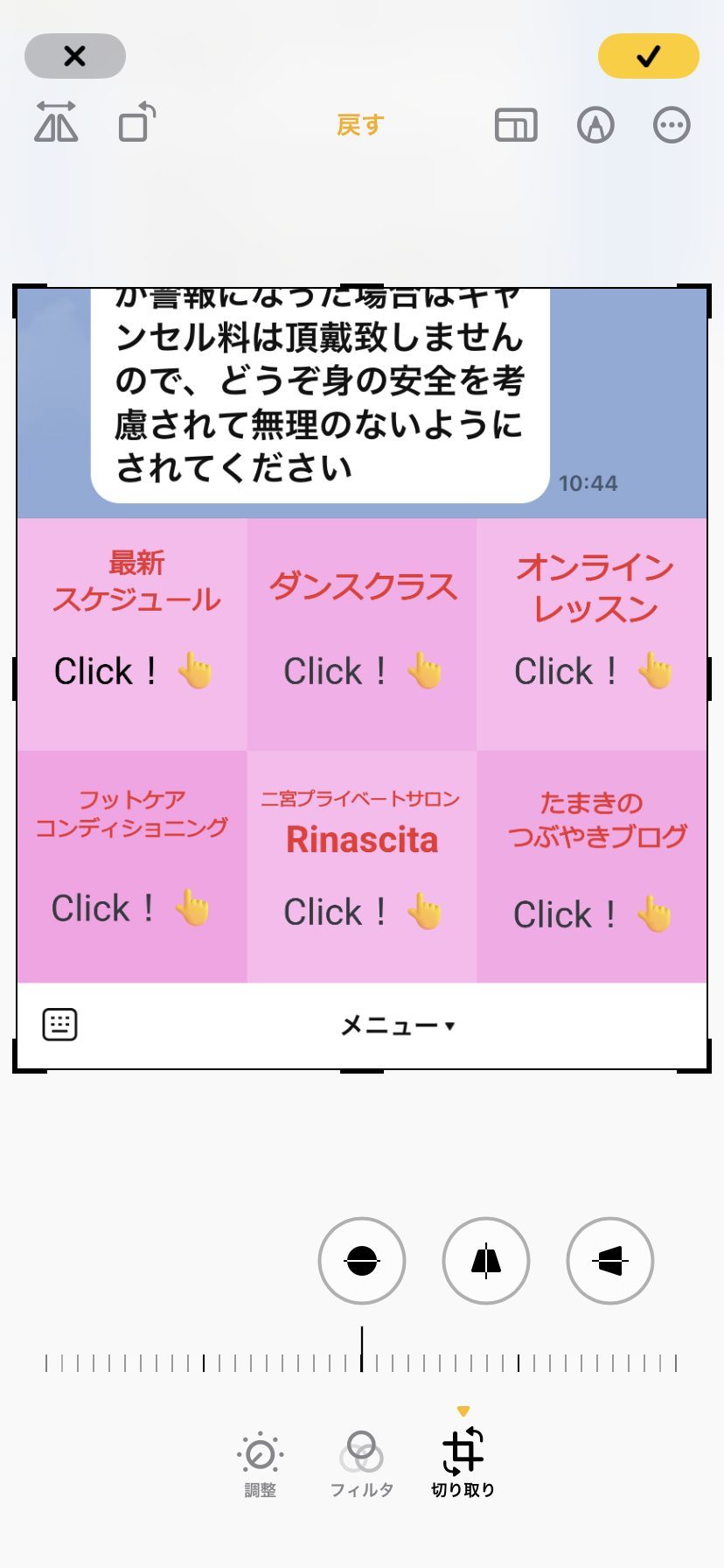Open the markup pen tool
The image size is (724, 1568).
595,125
